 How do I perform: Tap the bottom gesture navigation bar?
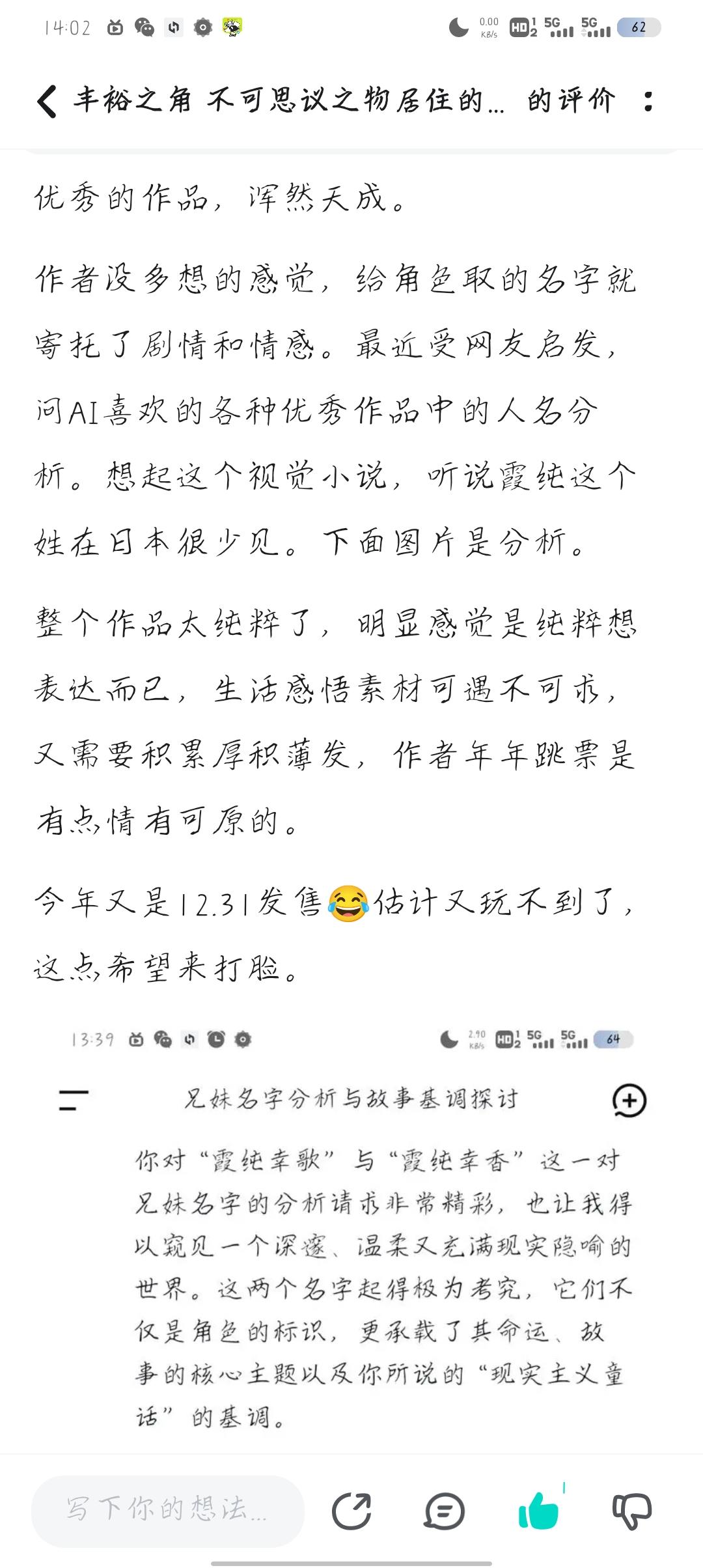[x=351, y=1559]
